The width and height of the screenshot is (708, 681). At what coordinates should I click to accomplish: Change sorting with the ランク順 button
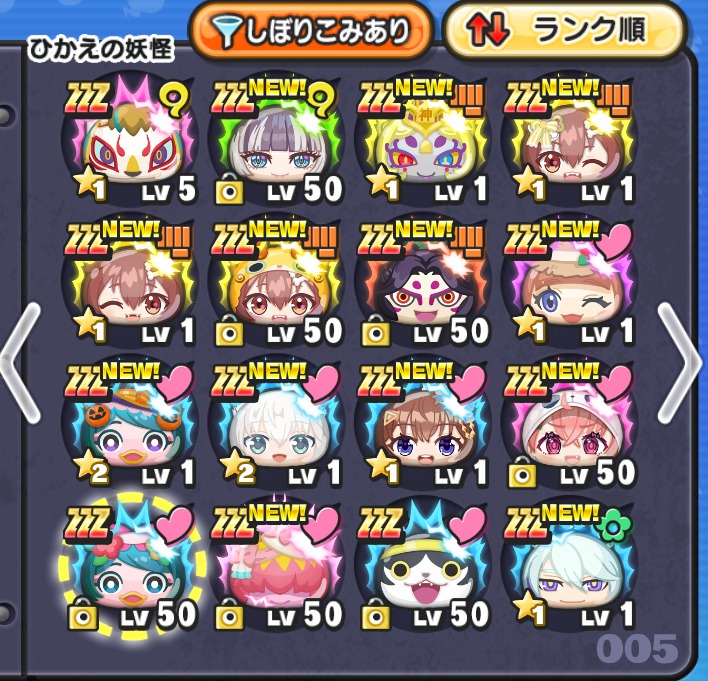(564, 32)
